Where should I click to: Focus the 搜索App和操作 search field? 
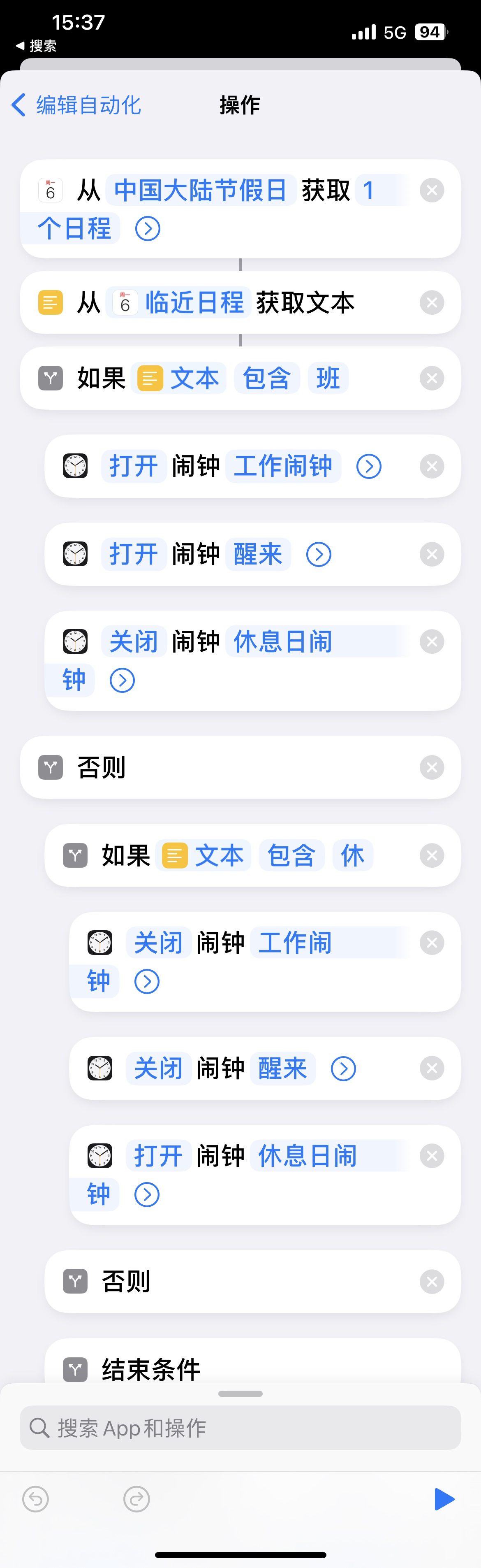coord(240,1427)
